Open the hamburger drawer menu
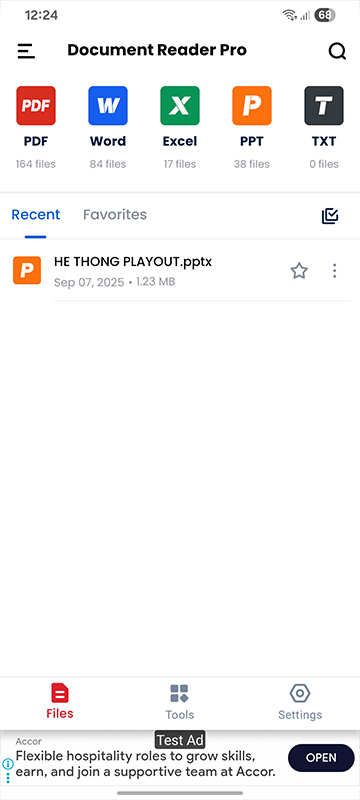This screenshot has width=360, height=800. tap(26, 51)
